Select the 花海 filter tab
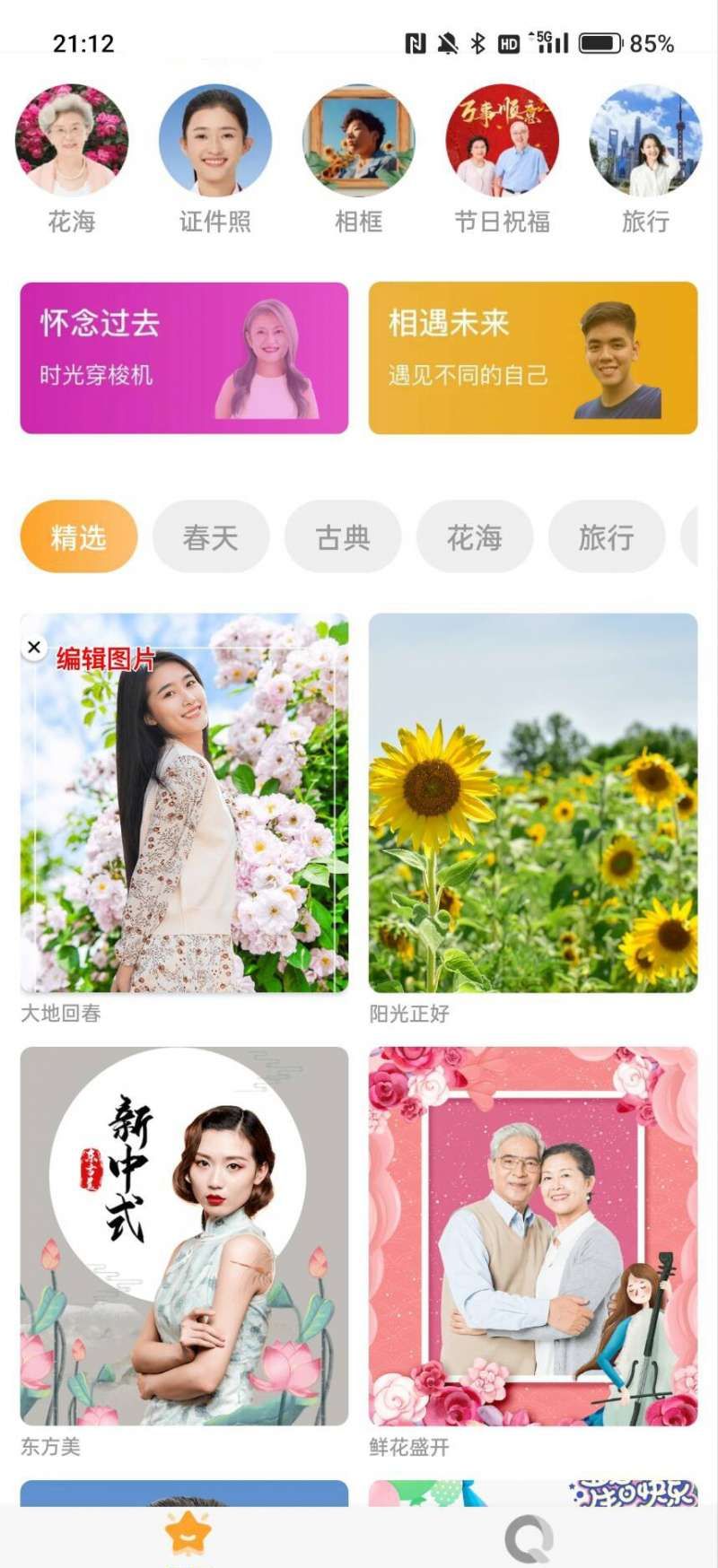718x1568 pixels. 473,536
